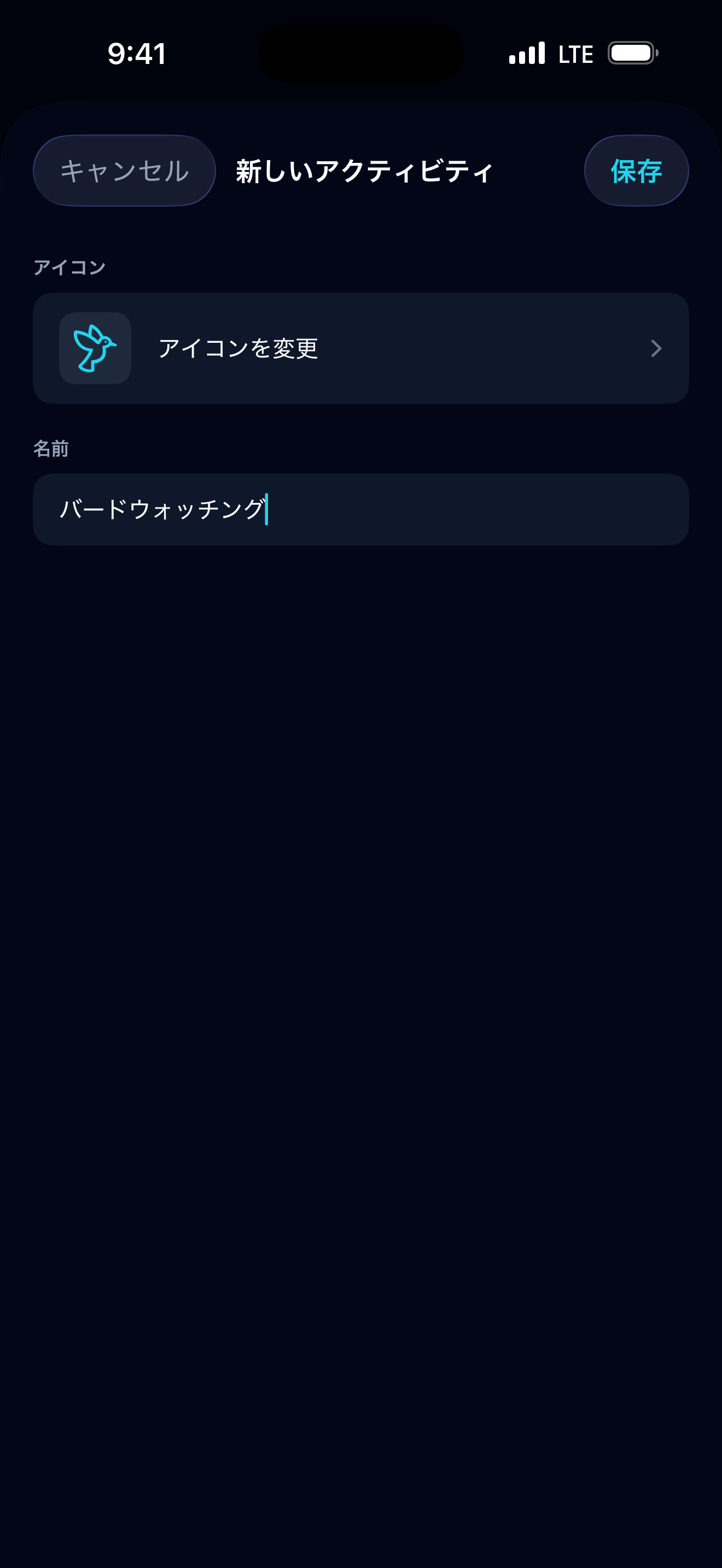Click inside the 名前 name field

[x=361, y=509]
